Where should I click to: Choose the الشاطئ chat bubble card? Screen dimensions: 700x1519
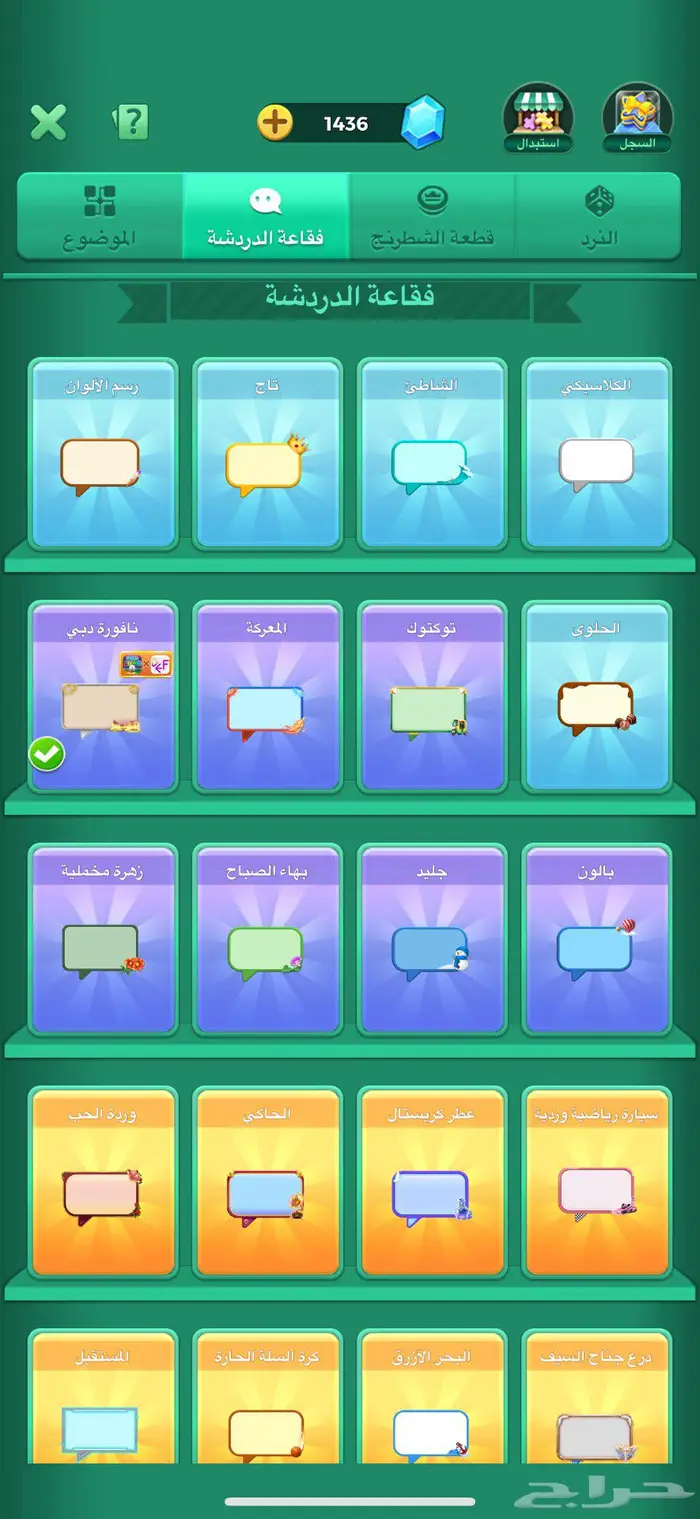432,454
